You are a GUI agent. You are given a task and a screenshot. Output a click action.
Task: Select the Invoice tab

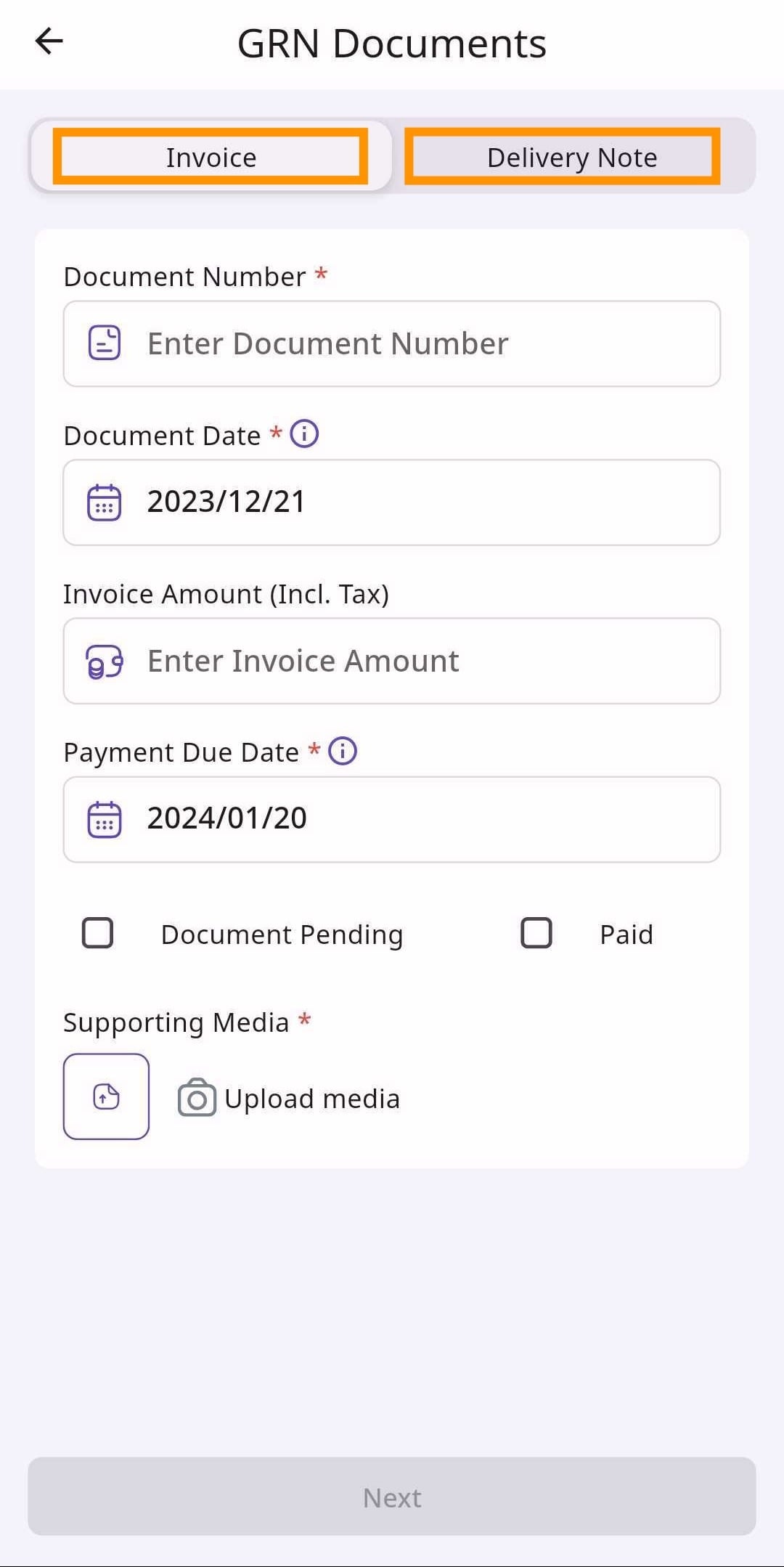click(x=211, y=157)
